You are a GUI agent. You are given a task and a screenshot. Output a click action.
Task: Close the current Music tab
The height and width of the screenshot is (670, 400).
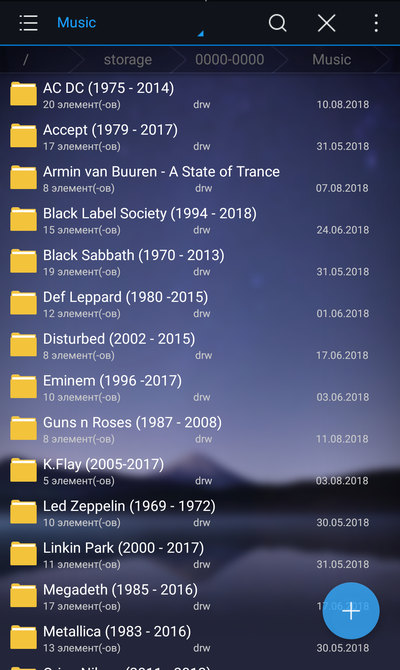(326, 23)
